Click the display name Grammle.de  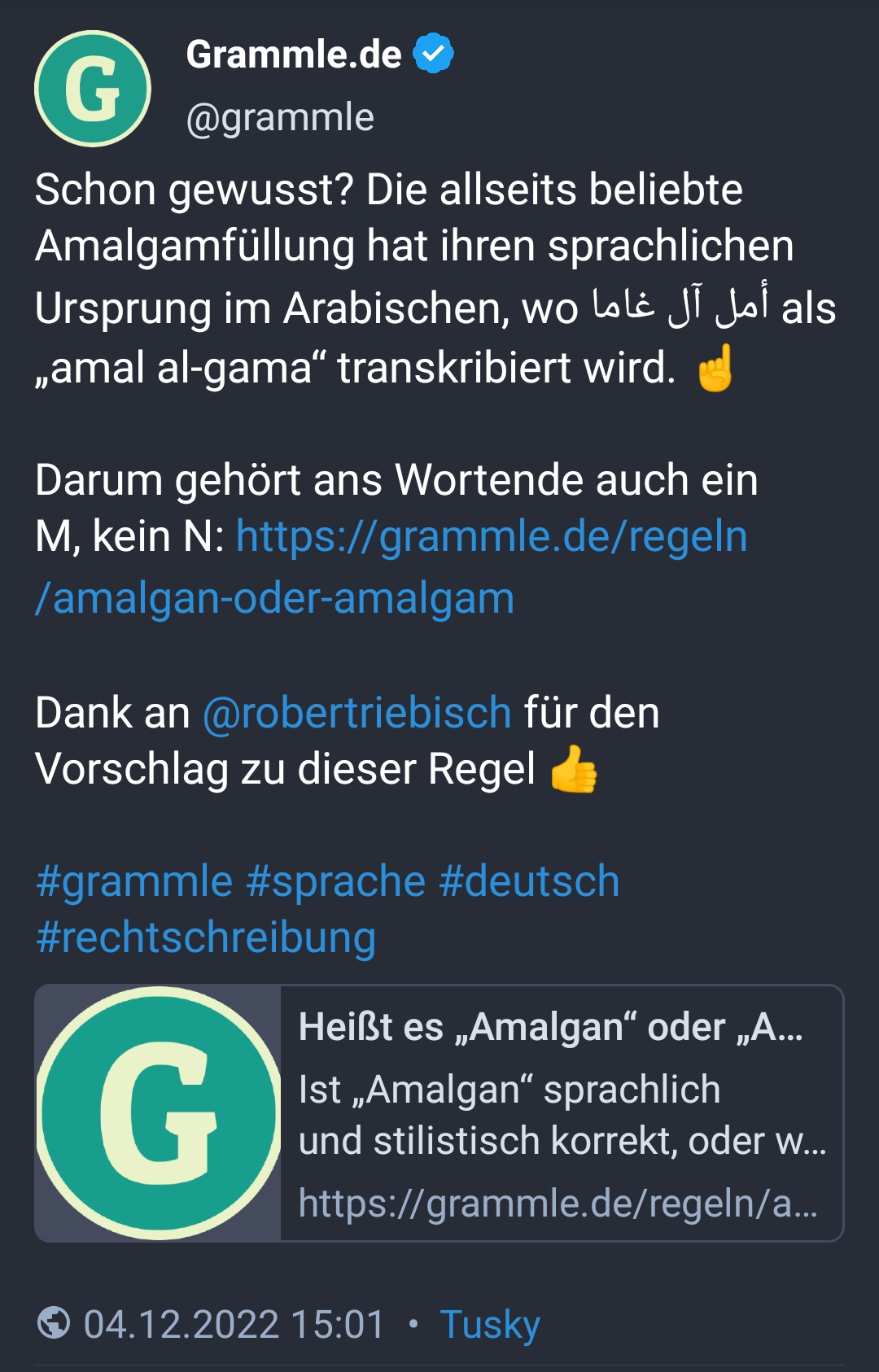pyautogui.click(x=290, y=55)
